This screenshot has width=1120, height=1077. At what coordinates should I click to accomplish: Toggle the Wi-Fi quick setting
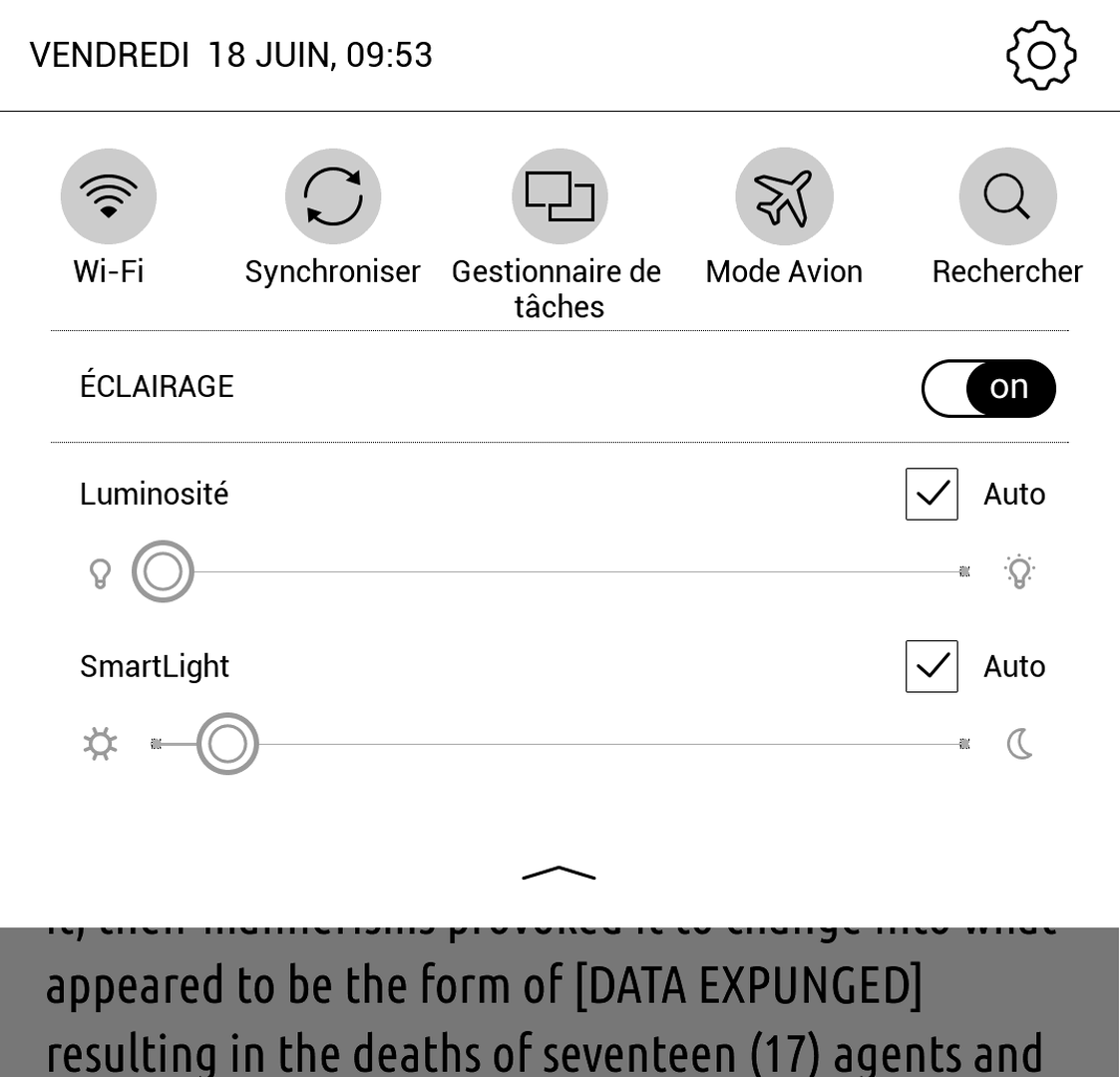(109, 196)
